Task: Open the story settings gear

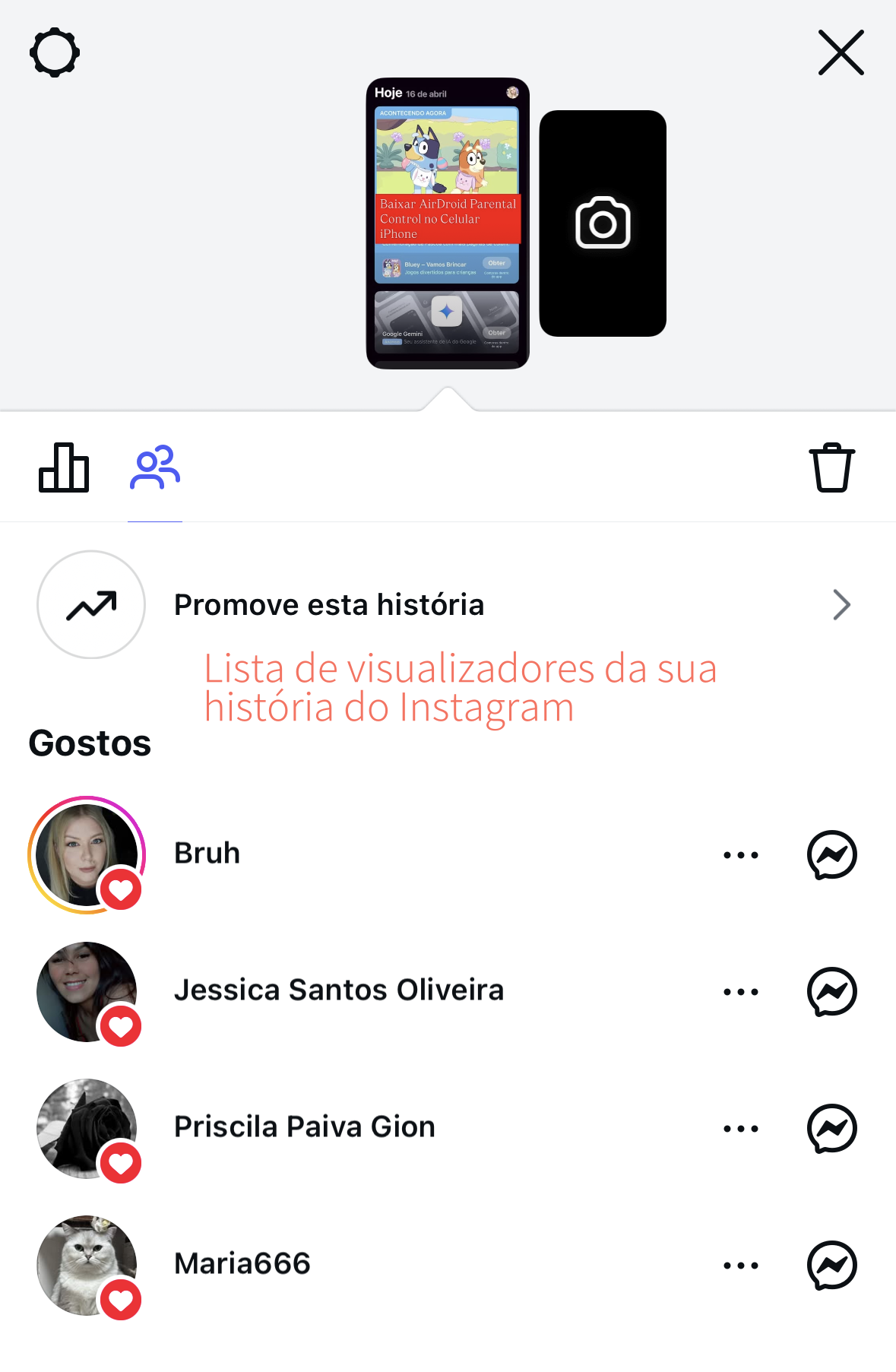Action: (55, 52)
